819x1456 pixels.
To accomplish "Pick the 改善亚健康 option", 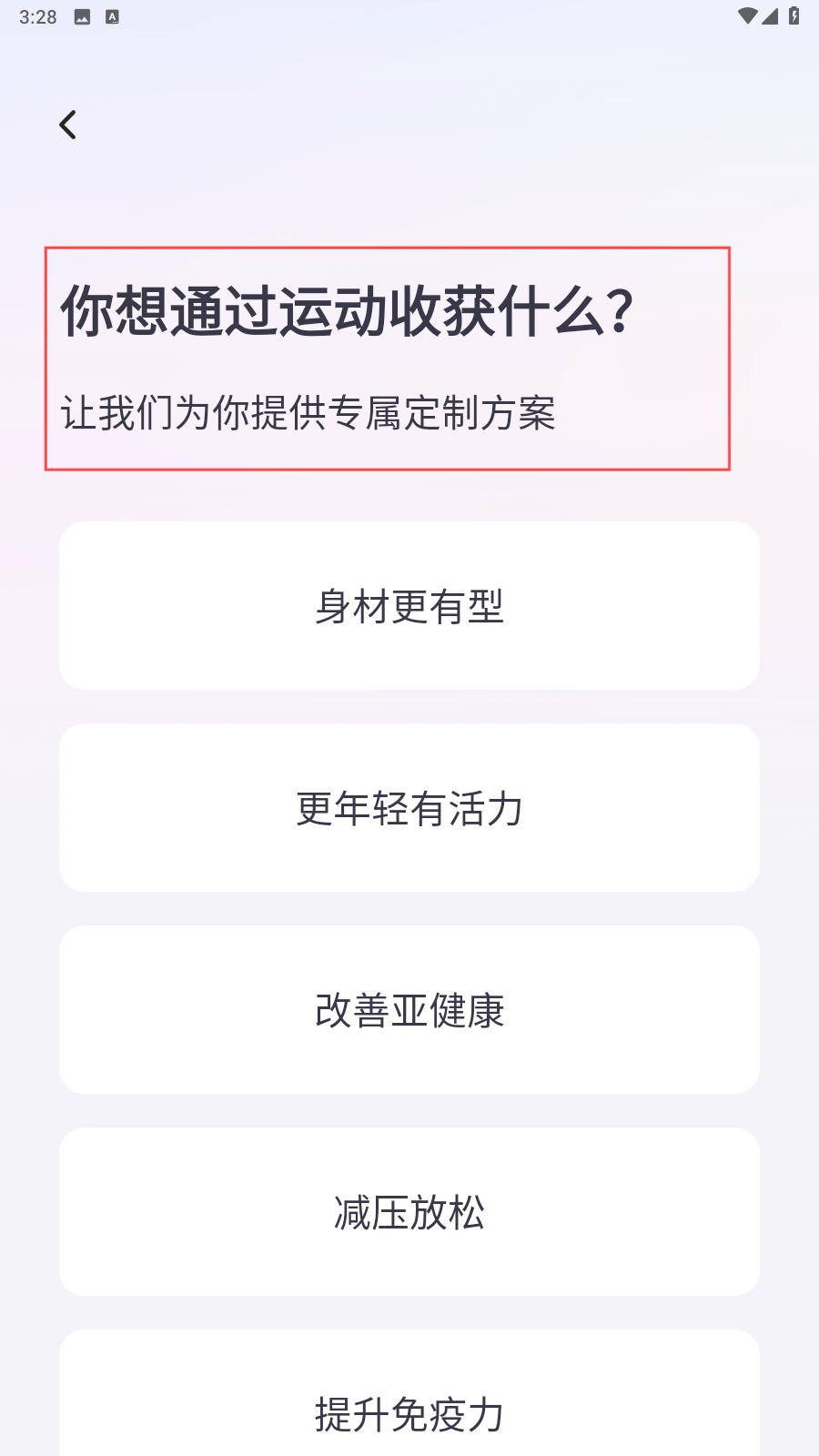I will tap(409, 1010).
